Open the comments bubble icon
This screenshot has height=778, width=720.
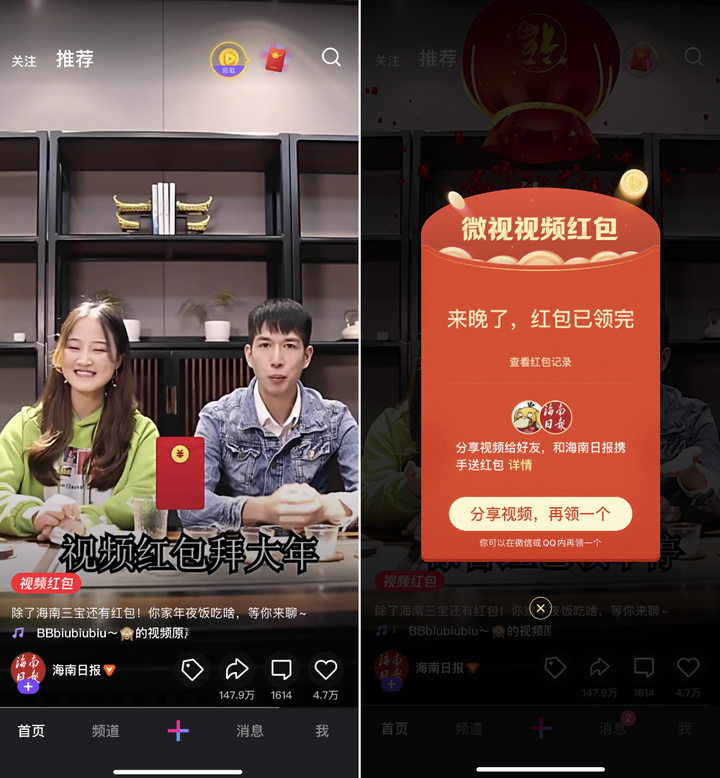(281, 669)
